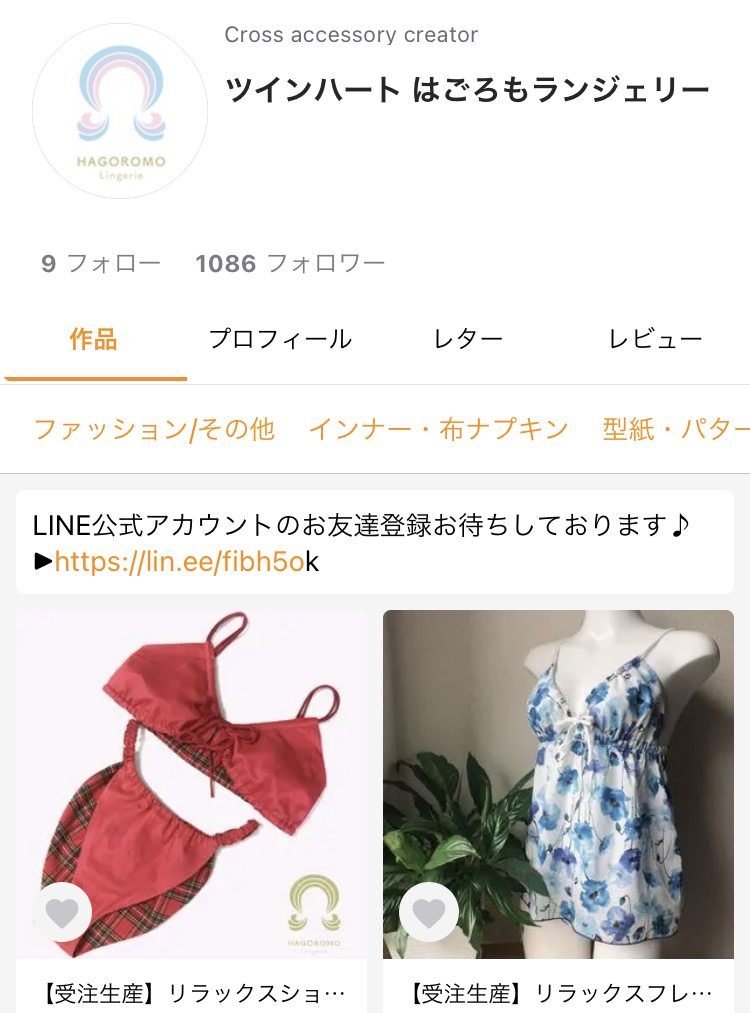Screen dimensions: 750x1013
Task: Open the プロフィール tab
Action: click(x=280, y=340)
